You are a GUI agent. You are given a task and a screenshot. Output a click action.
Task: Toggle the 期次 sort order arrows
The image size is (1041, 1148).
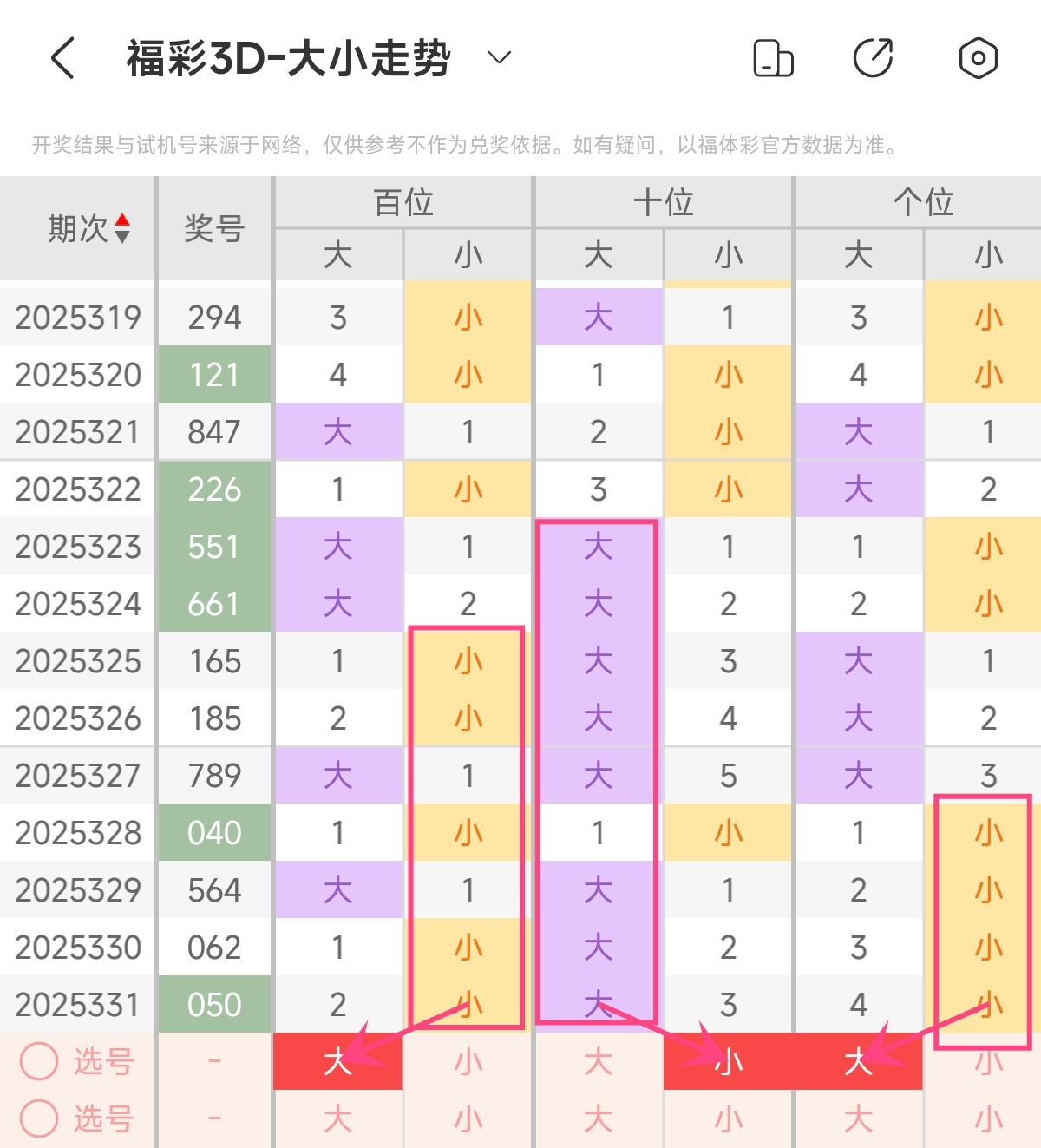tap(122, 228)
